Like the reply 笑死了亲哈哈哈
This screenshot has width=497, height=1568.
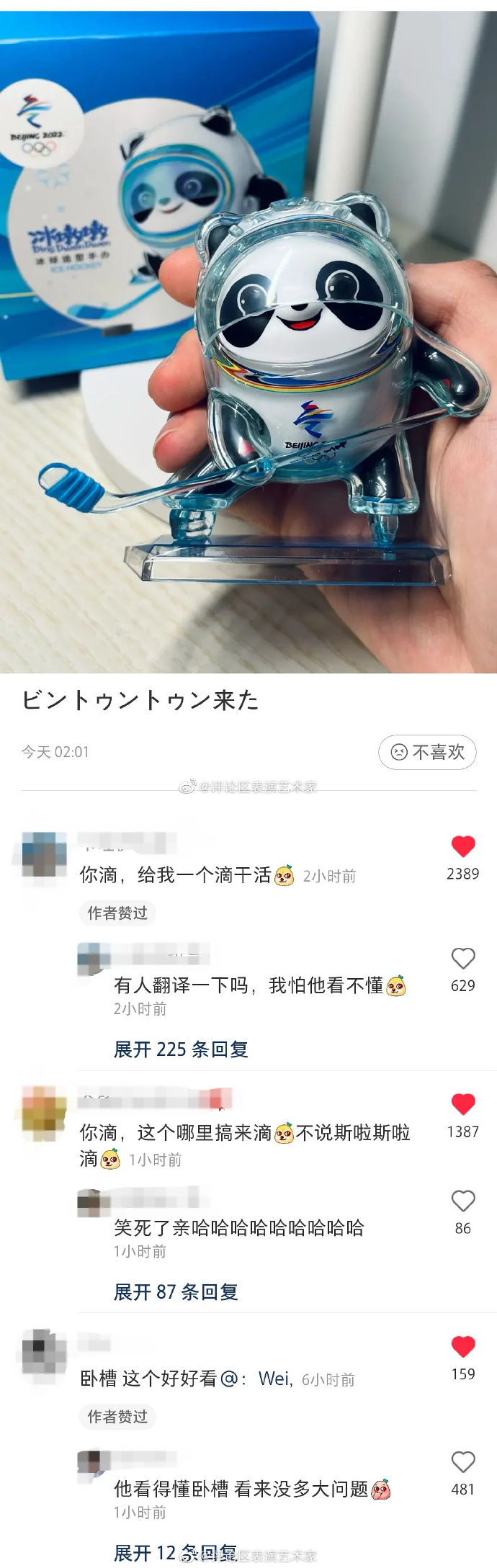(x=462, y=1201)
